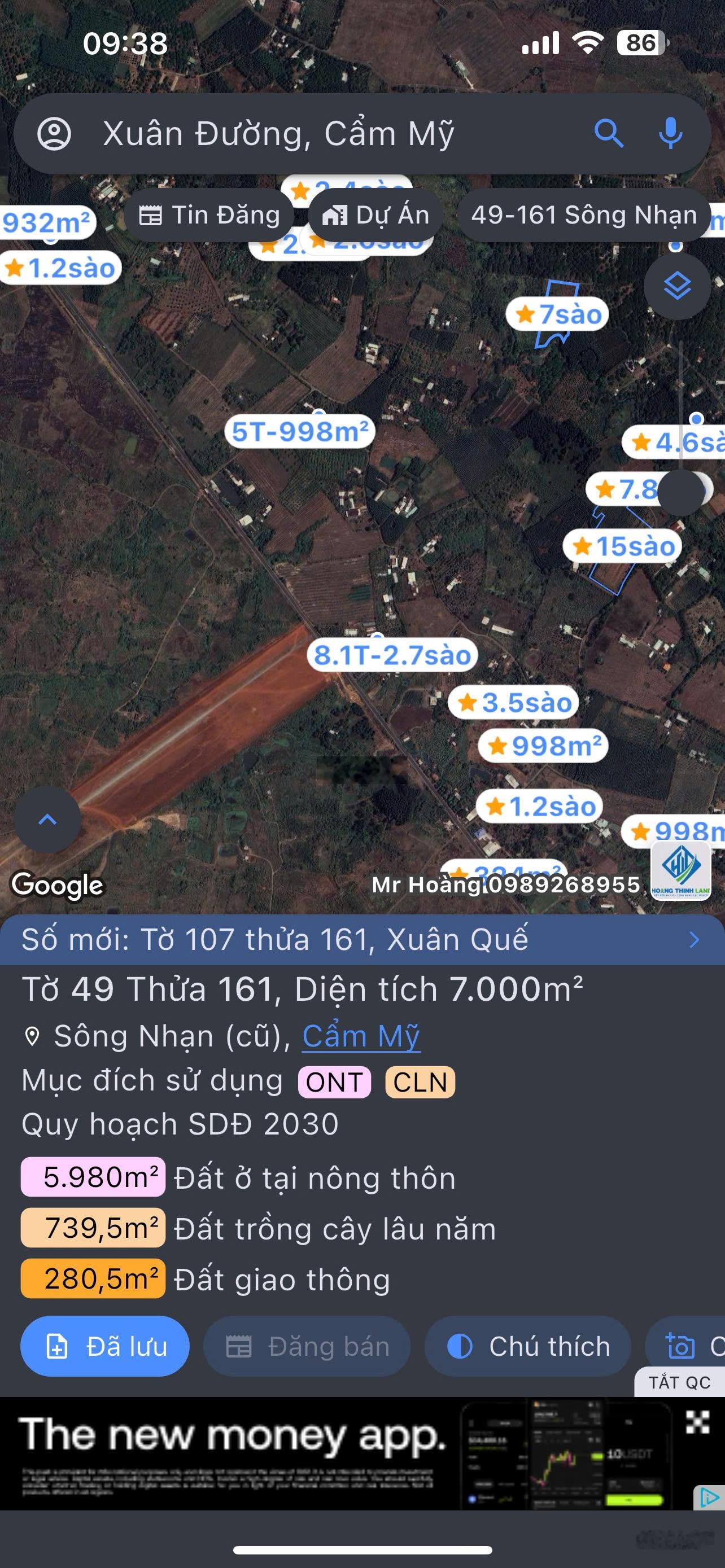
Task: Open the 3.5sào starred marker
Action: tap(514, 702)
